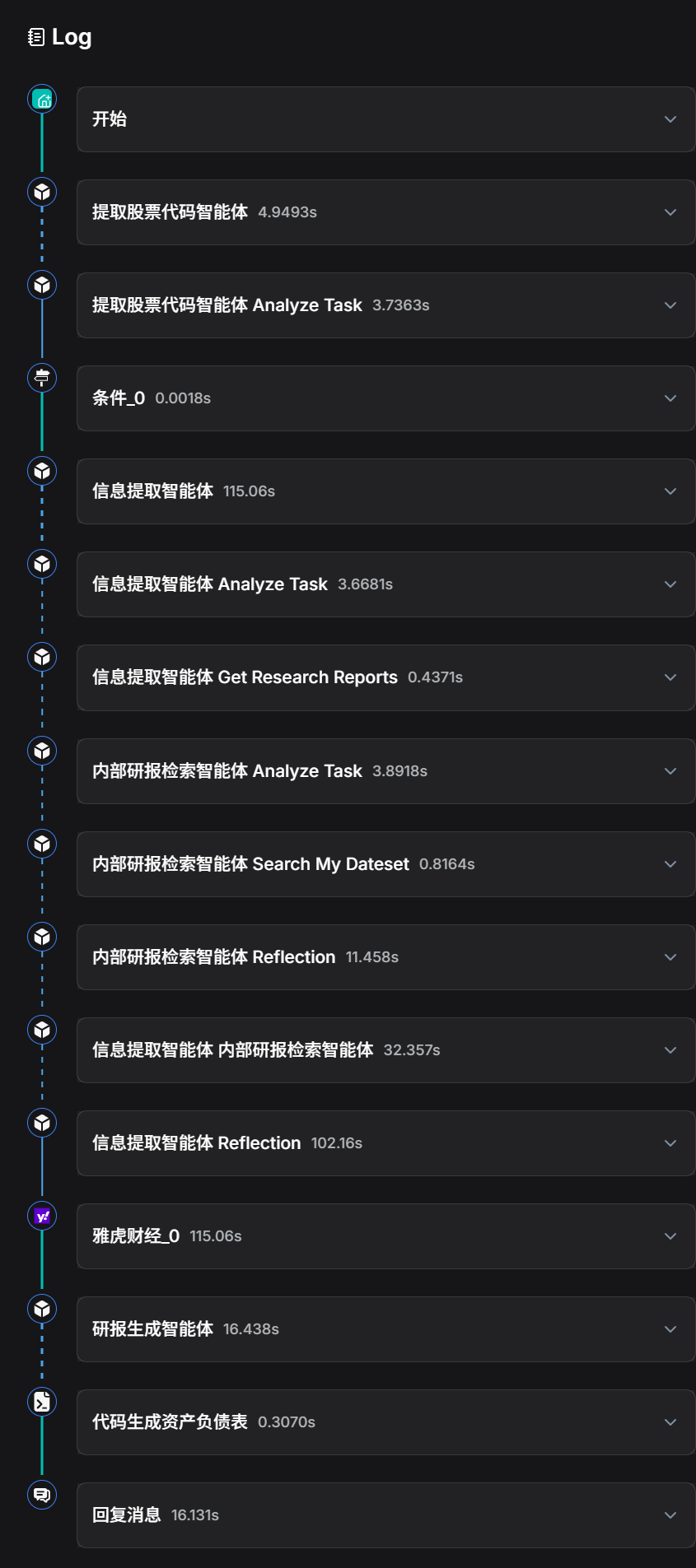Click the 信息提取智能体 内部研报检索智能体 row card
696x1568 pixels.
385,1050
